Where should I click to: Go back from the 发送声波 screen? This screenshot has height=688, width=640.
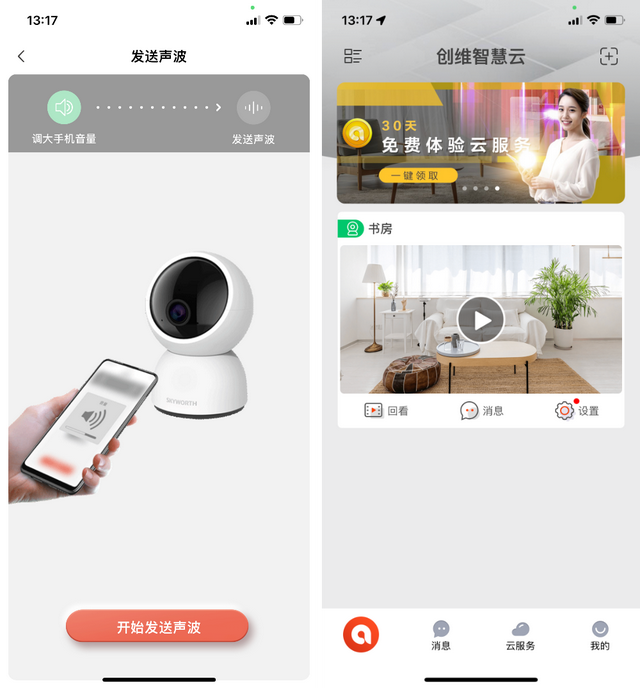22,57
